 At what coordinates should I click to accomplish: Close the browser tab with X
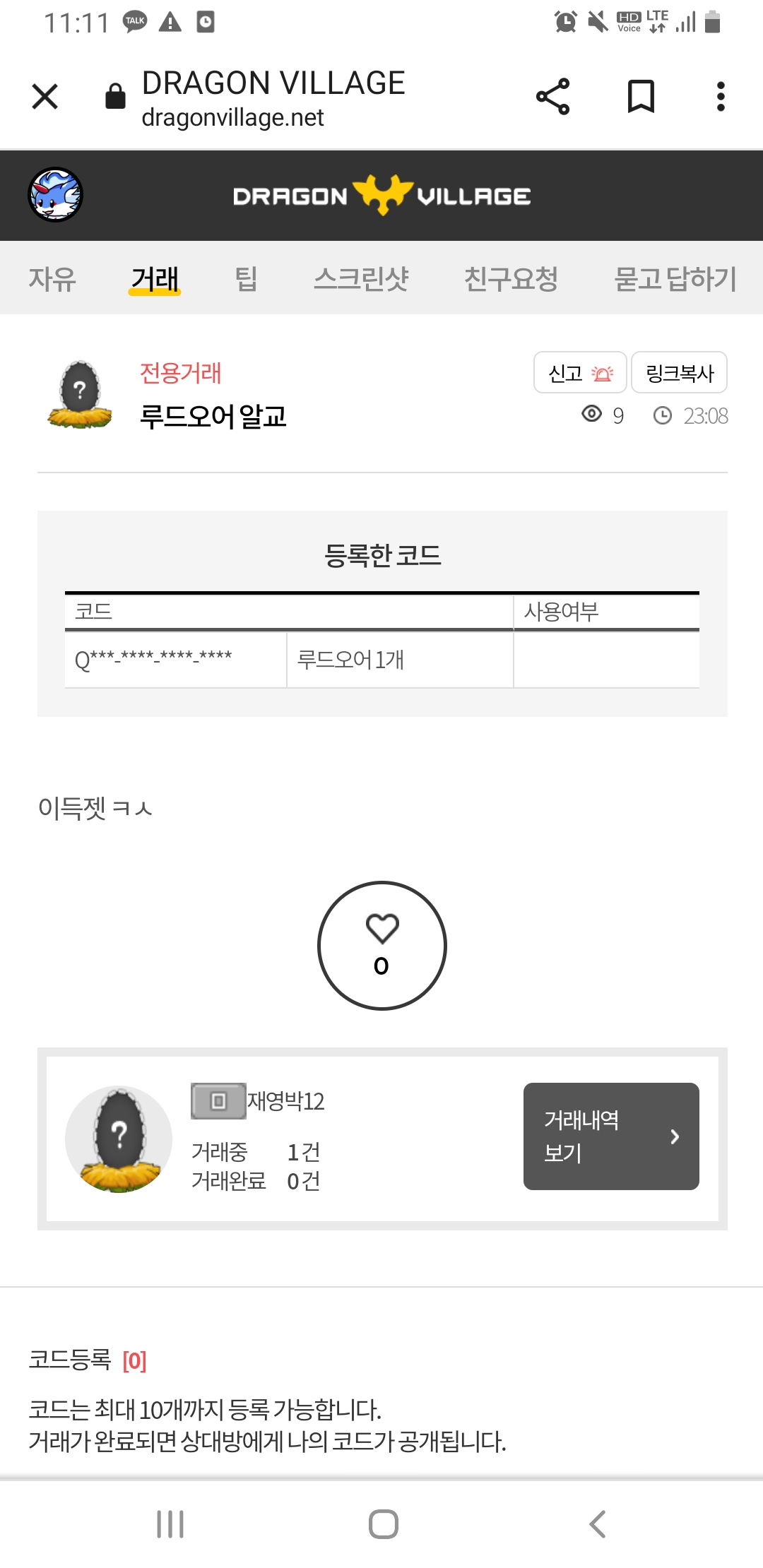[x=45, y=97]
